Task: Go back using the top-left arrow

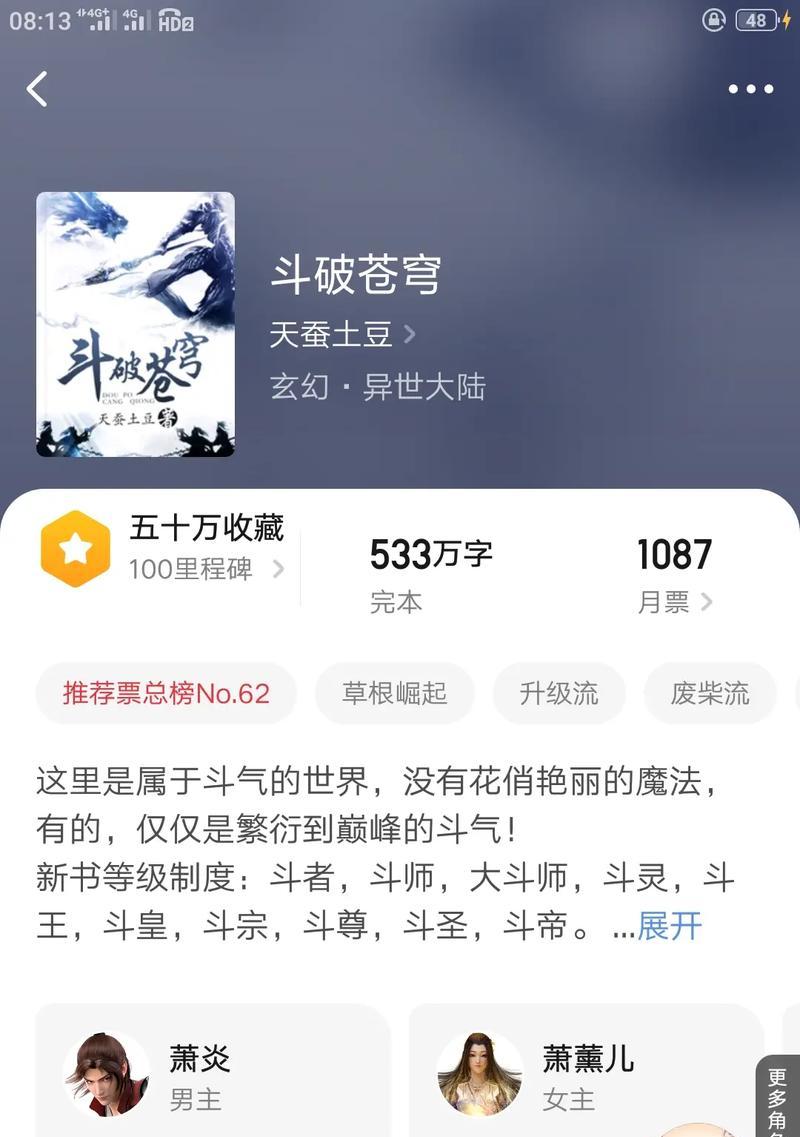Action: [x=37, y=89]
